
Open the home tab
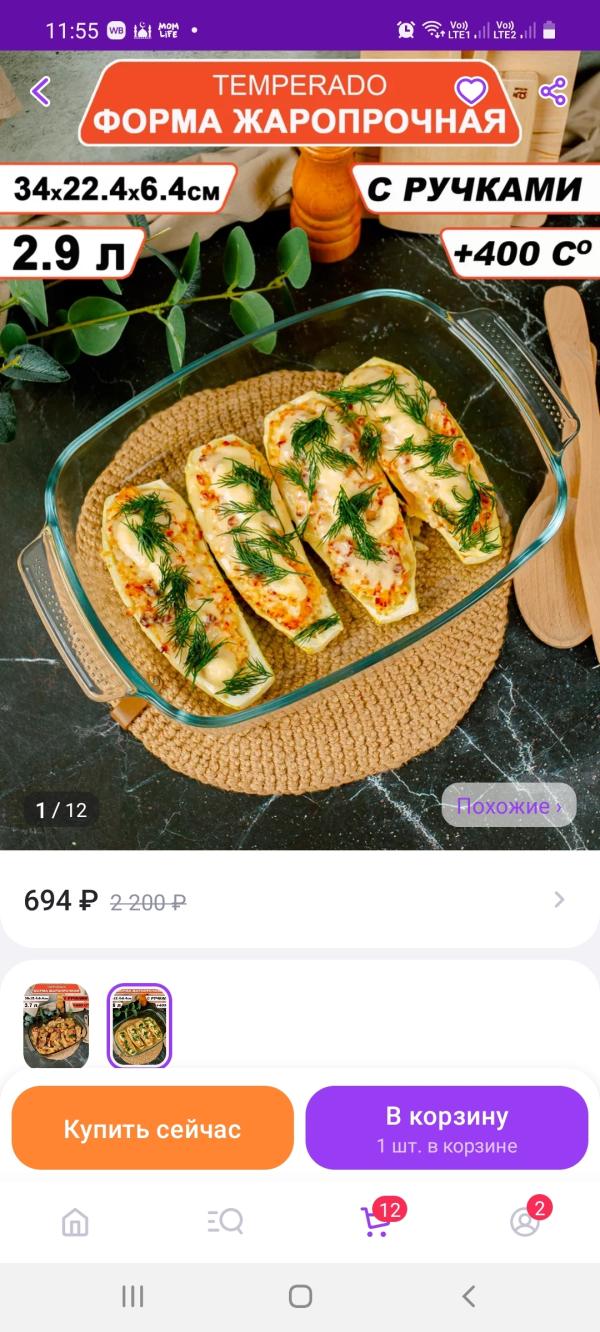pyautogui.click(x=75, y=1221)
